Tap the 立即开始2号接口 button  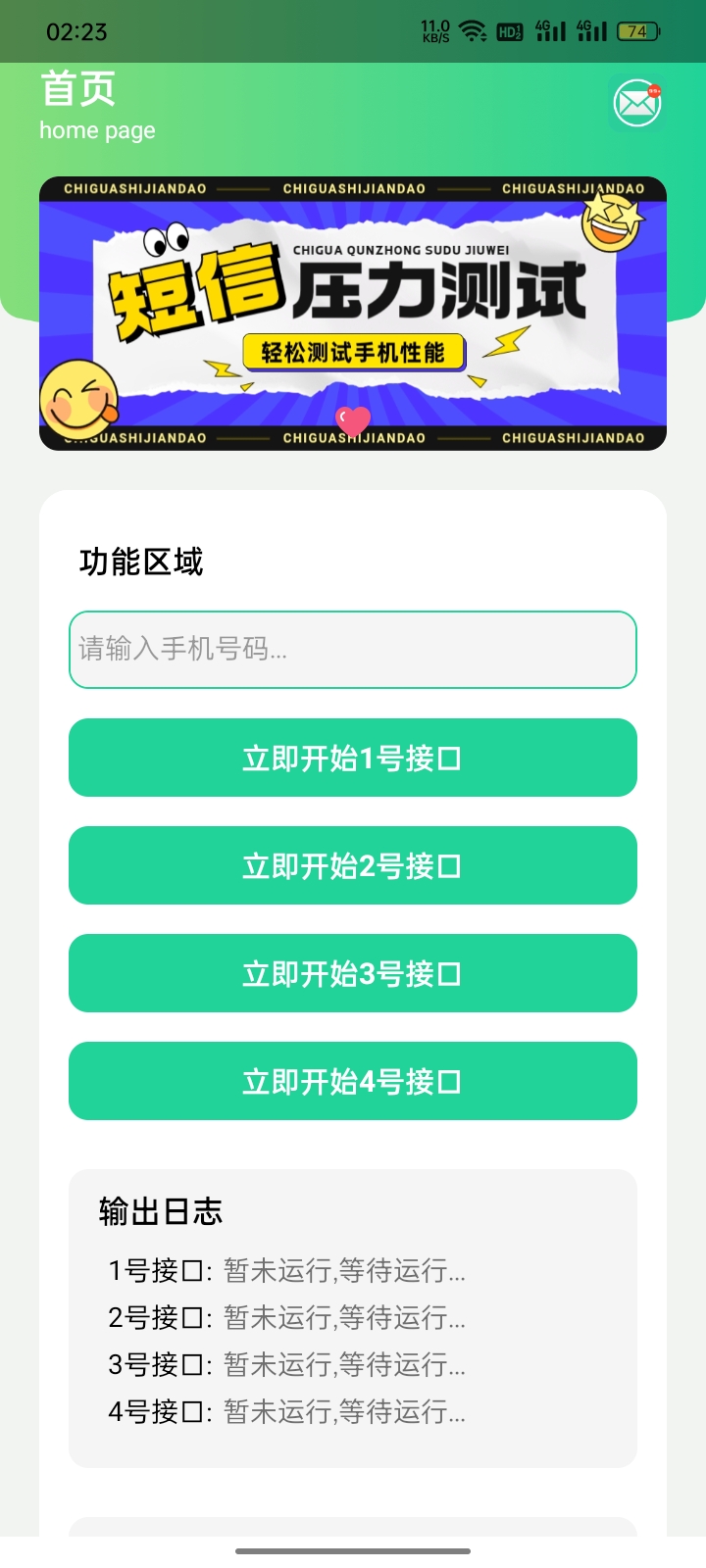pyautogui.click(x=353, y=865)
